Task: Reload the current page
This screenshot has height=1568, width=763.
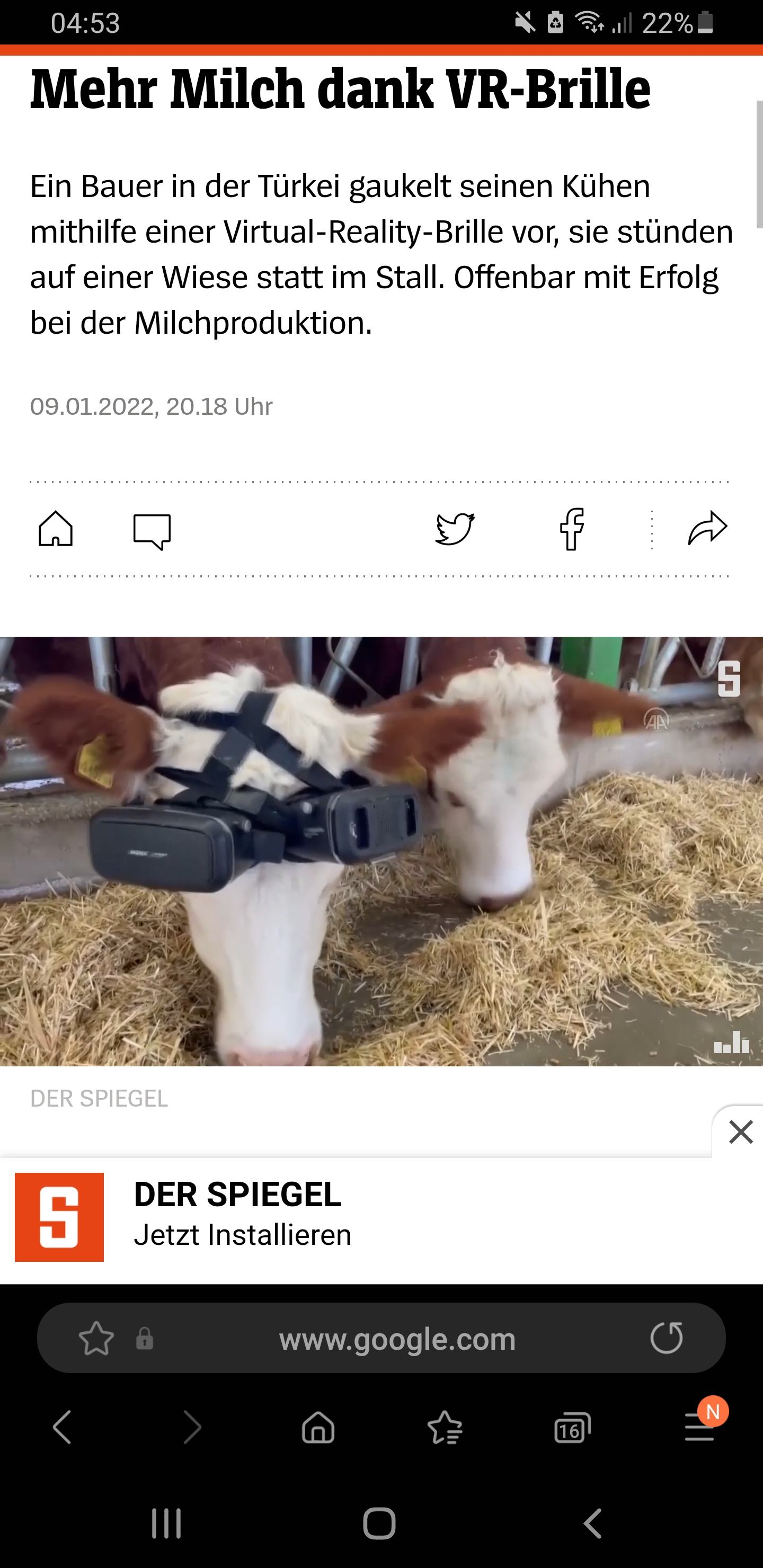Action: [666, 1338]
